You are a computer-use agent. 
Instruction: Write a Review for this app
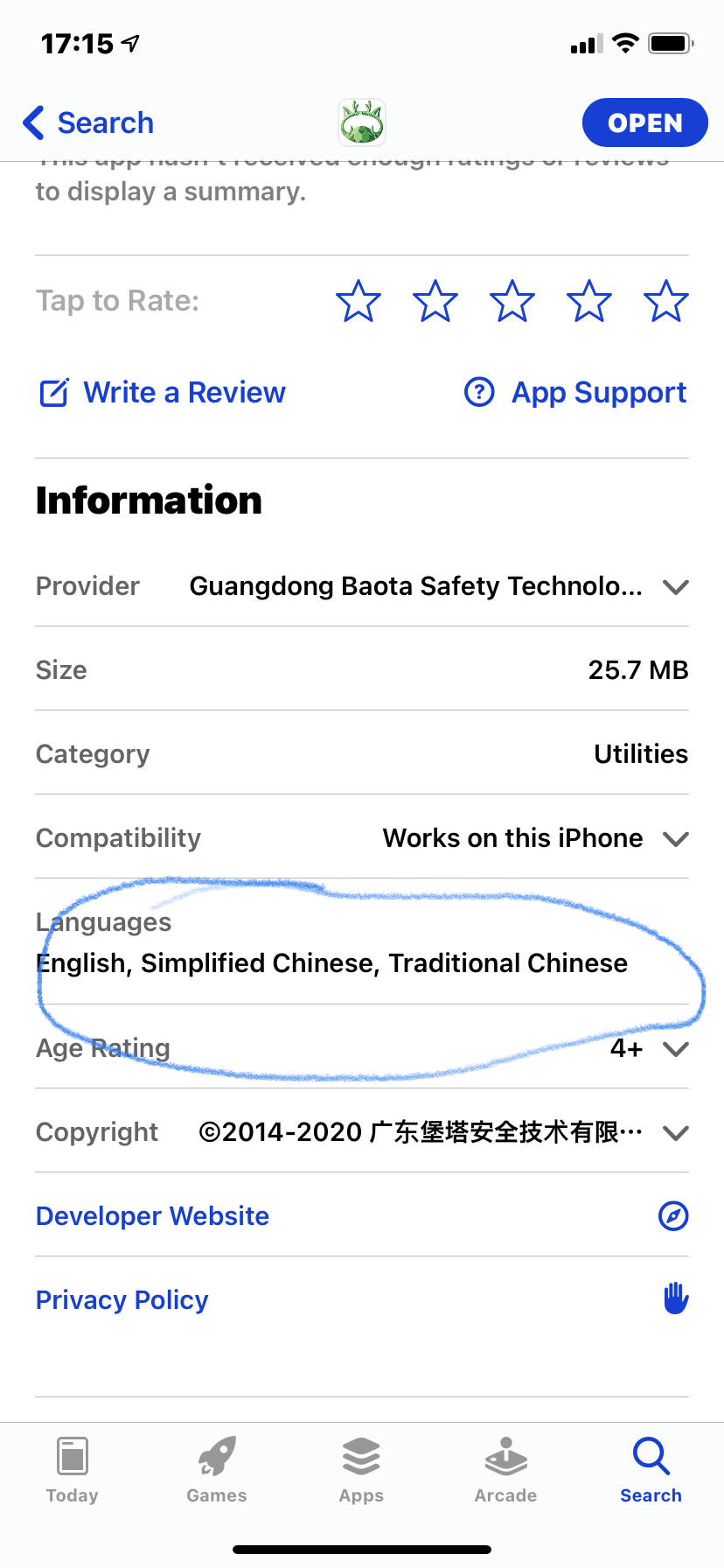164,393
